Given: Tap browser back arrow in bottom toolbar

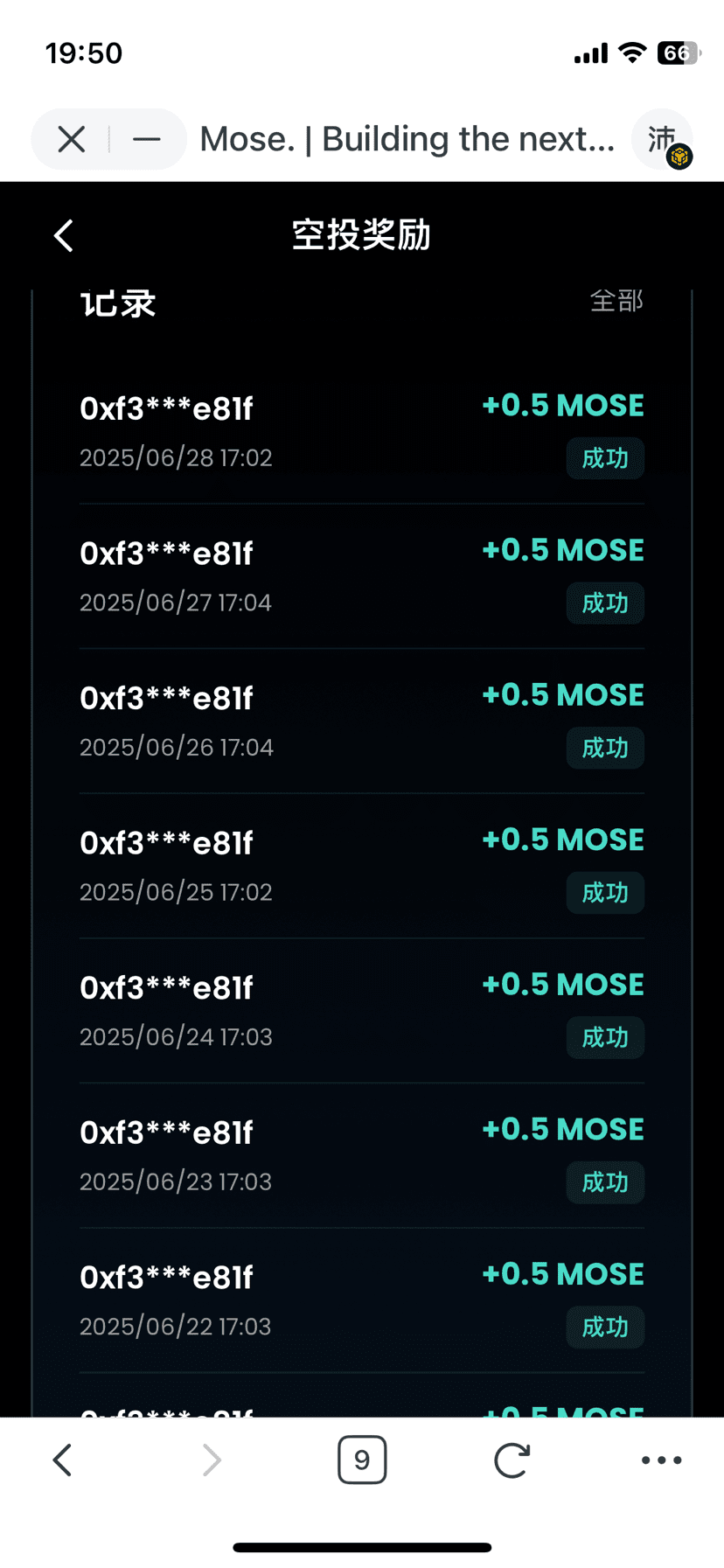Looking at the screenshot, I should coord(62,1460).
